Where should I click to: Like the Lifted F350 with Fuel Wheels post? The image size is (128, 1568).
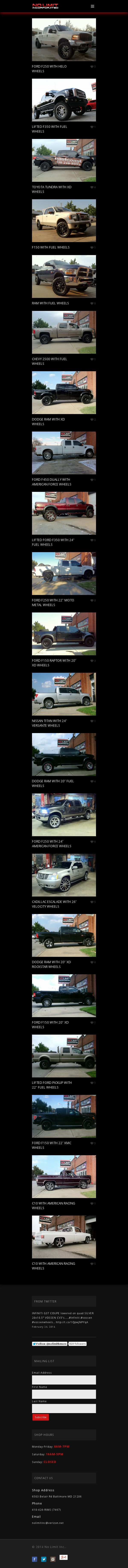pyautogui.click(x=92, y=127)
